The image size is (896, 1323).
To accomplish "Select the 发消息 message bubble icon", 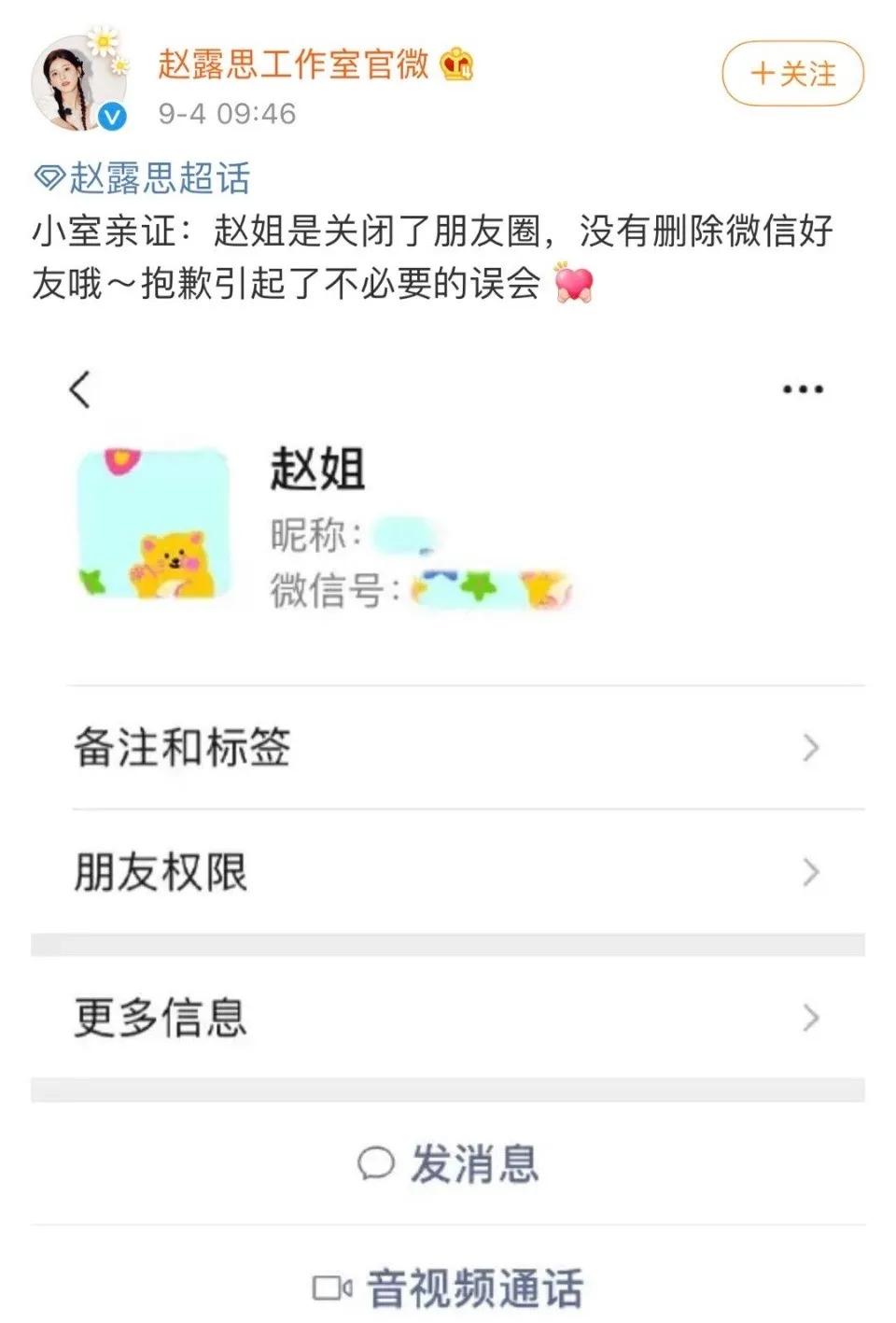I will pos(377,1162).
